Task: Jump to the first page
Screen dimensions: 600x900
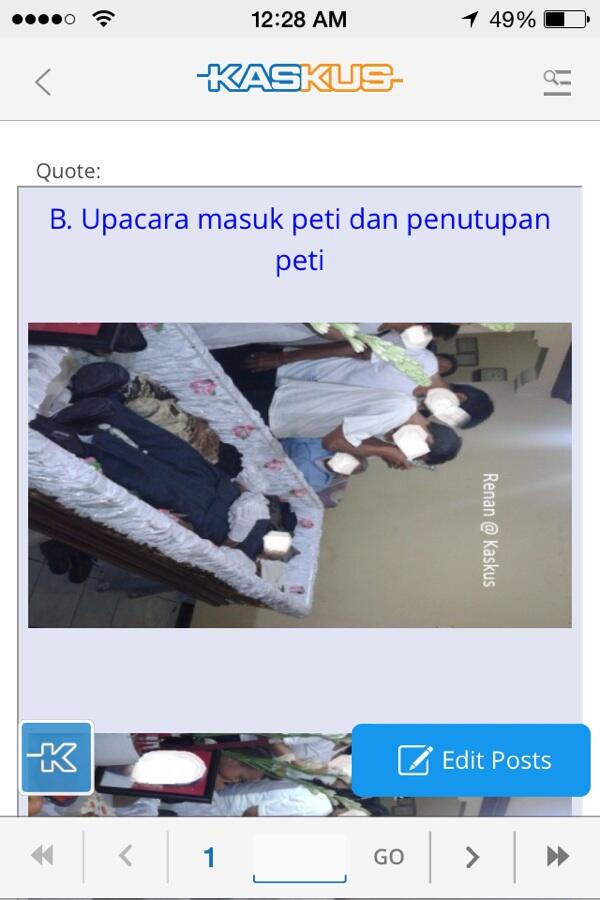Action: point(42,856)
